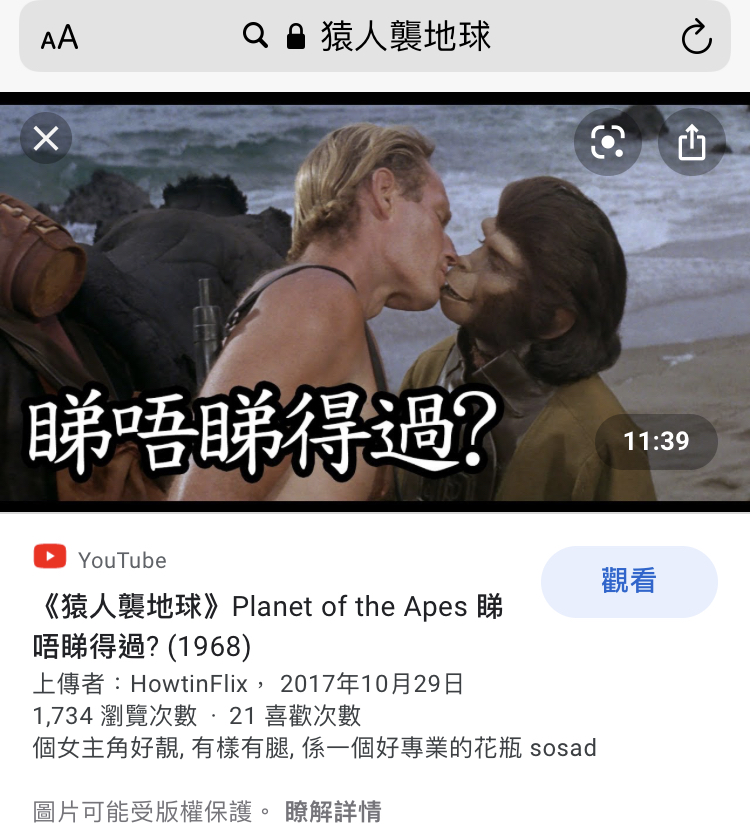This screenshot has height=838, width=750.
Task: Open the 《猿人襲地球》Planet of the Apes title link
Action: pyautogui.click(x=267, y=625)
